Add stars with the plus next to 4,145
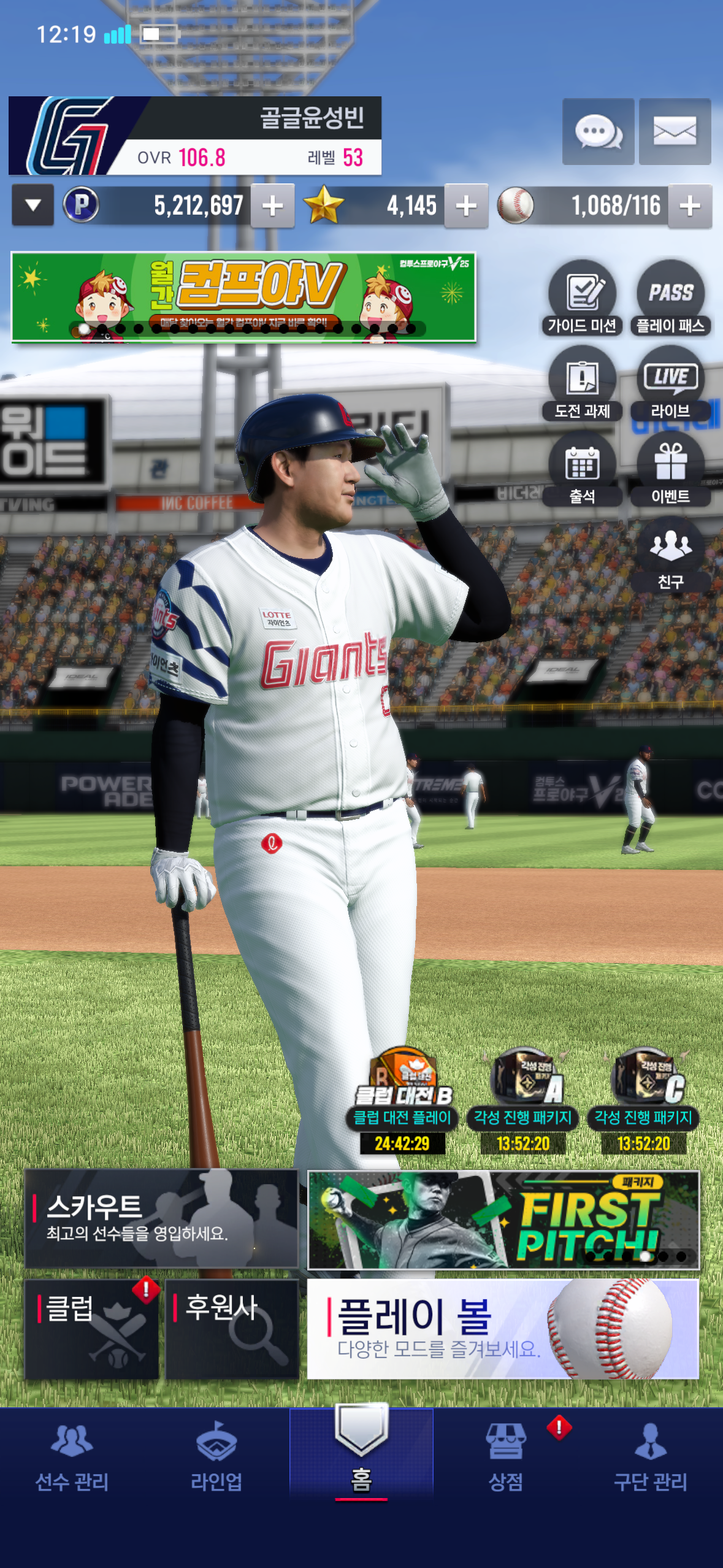723x1568 pixels. point(466,206)
